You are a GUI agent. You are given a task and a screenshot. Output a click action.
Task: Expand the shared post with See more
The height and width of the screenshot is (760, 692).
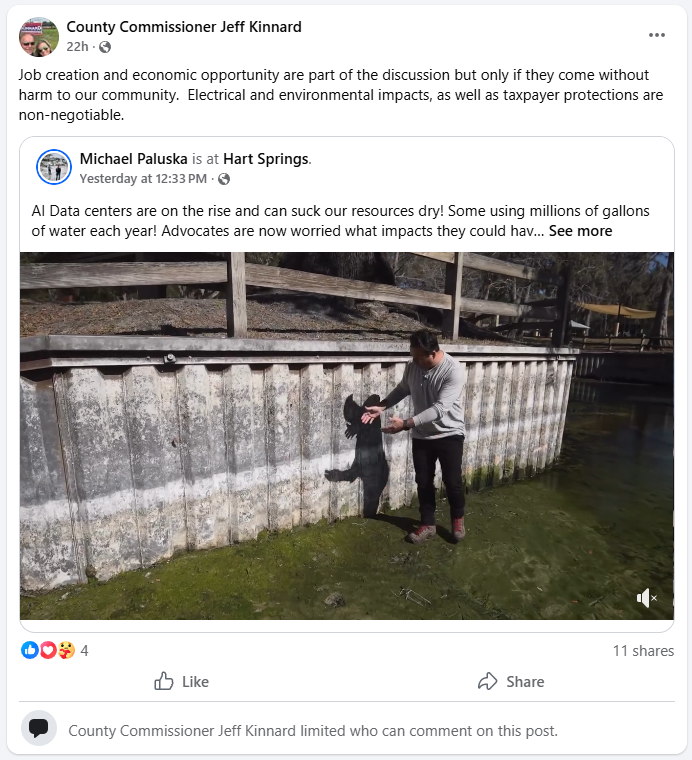[580, 231]
